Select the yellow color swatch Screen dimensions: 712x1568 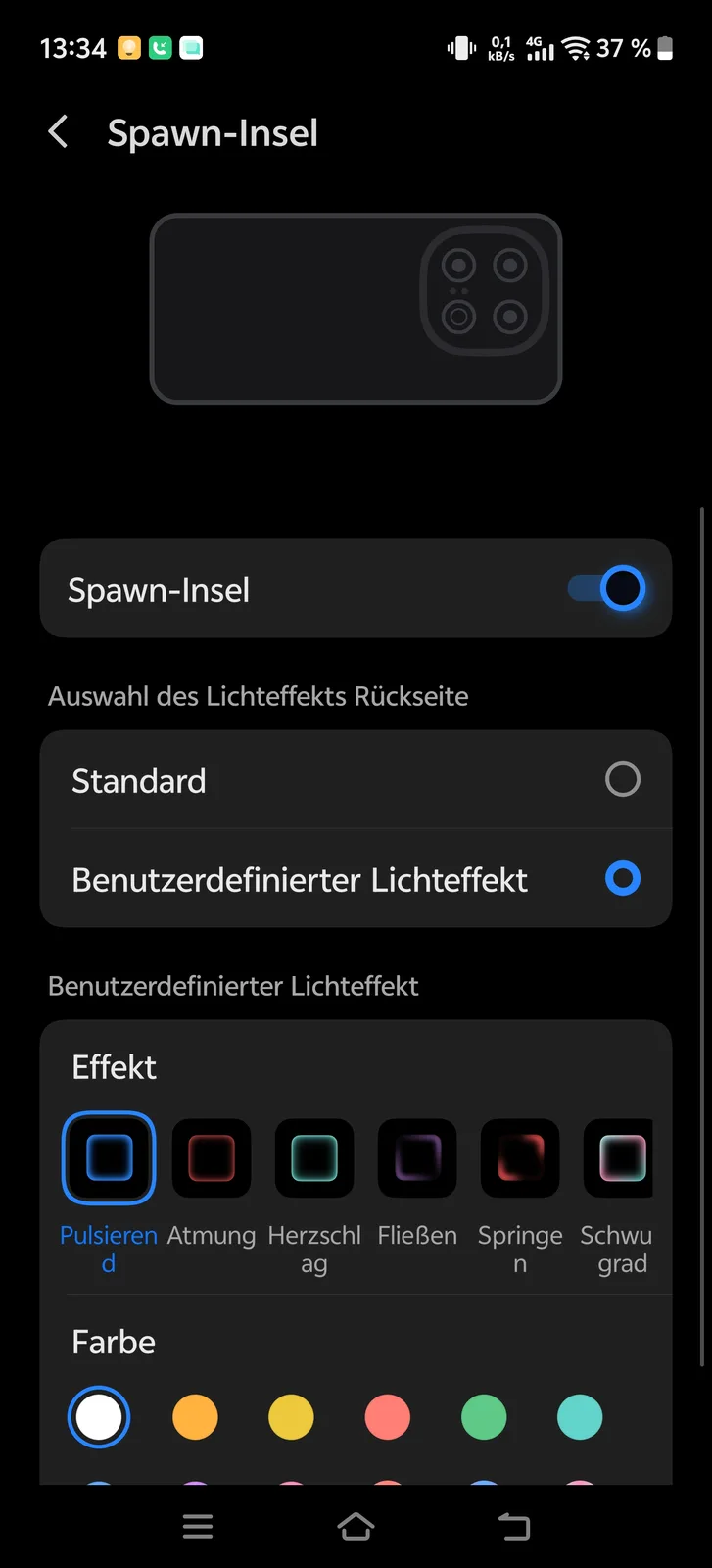291,1417
